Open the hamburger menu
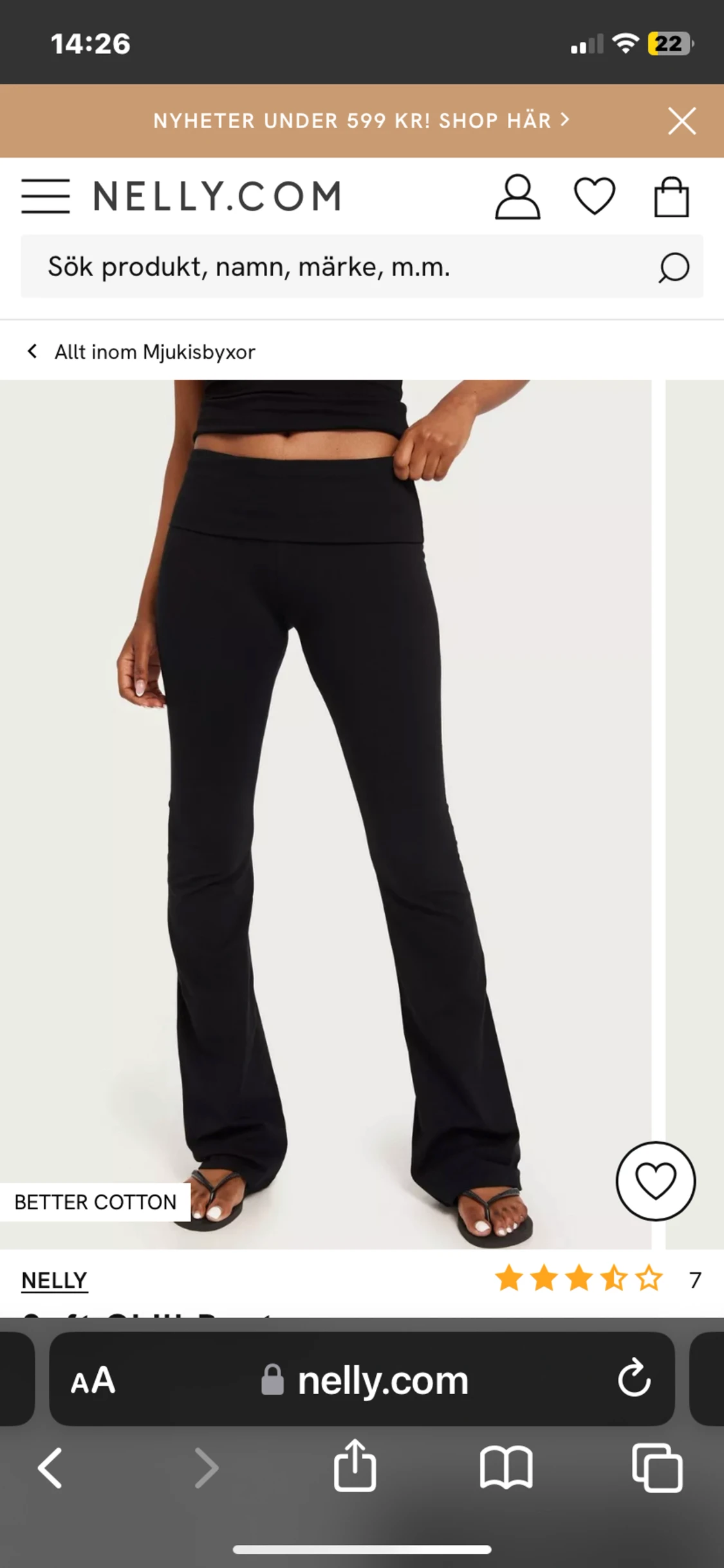Image resolution: width=724 pixels, height=1568 pixels. (x=46, y=196)
